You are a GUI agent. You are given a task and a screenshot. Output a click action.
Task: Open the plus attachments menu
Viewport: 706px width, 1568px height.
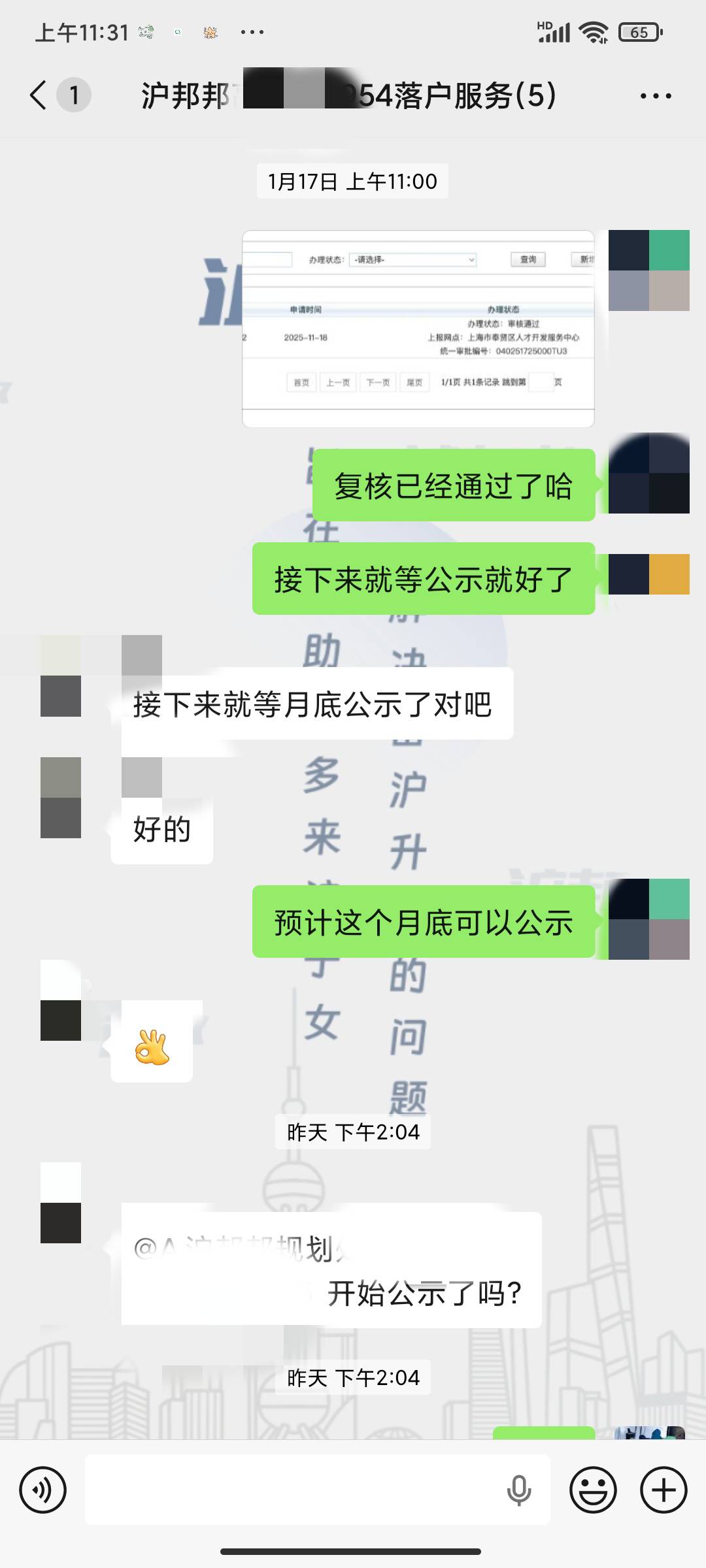(664, 1490)
